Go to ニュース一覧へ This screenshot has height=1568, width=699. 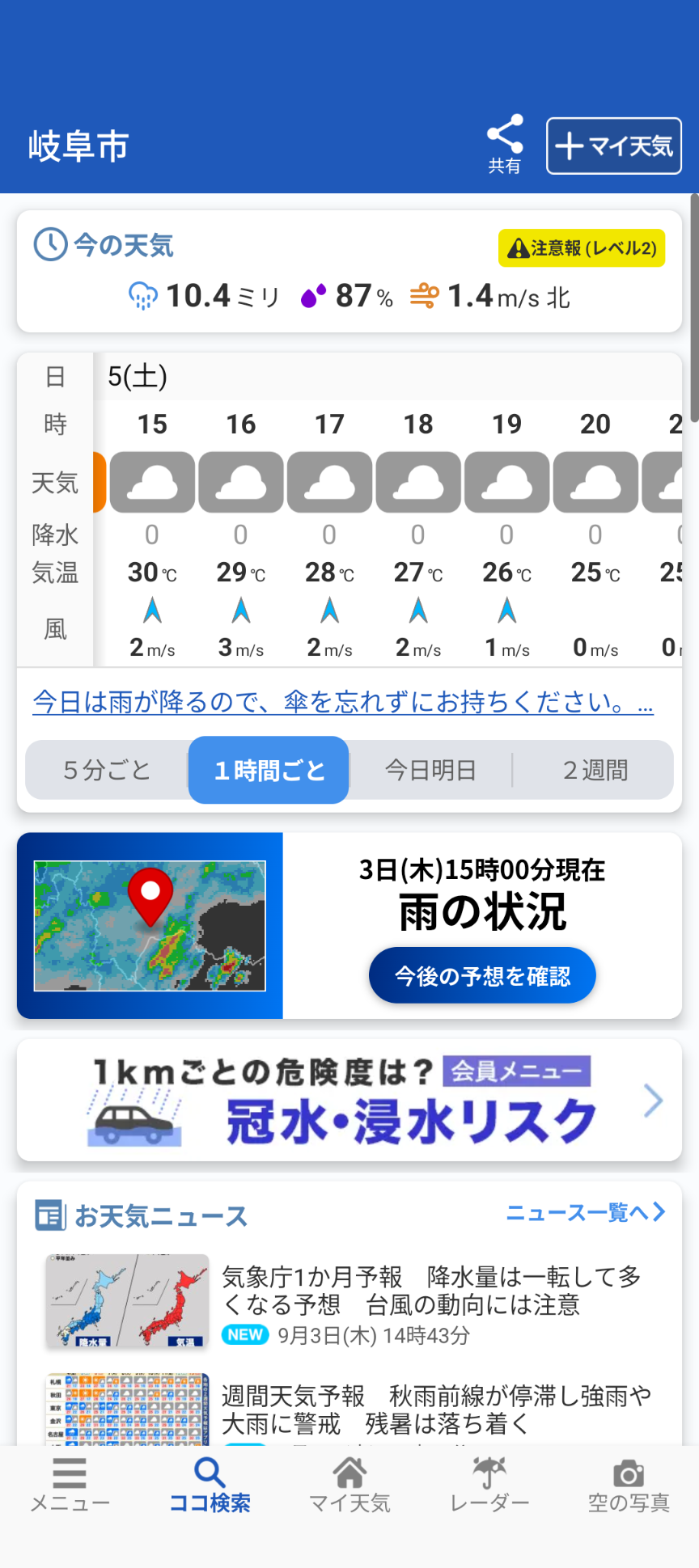click(586, 1212)
